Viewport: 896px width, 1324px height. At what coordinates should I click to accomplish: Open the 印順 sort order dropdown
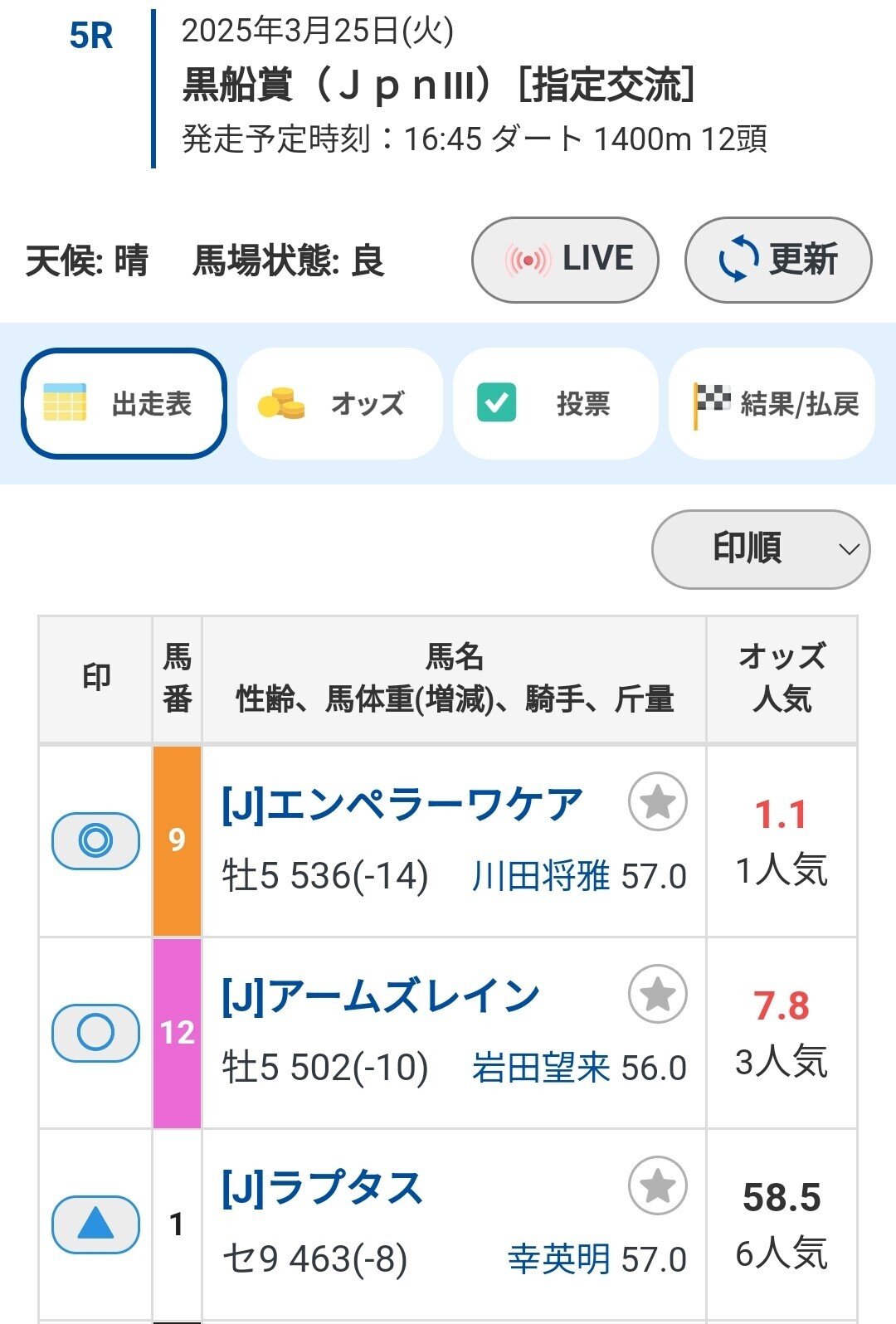tap(759, 548)
